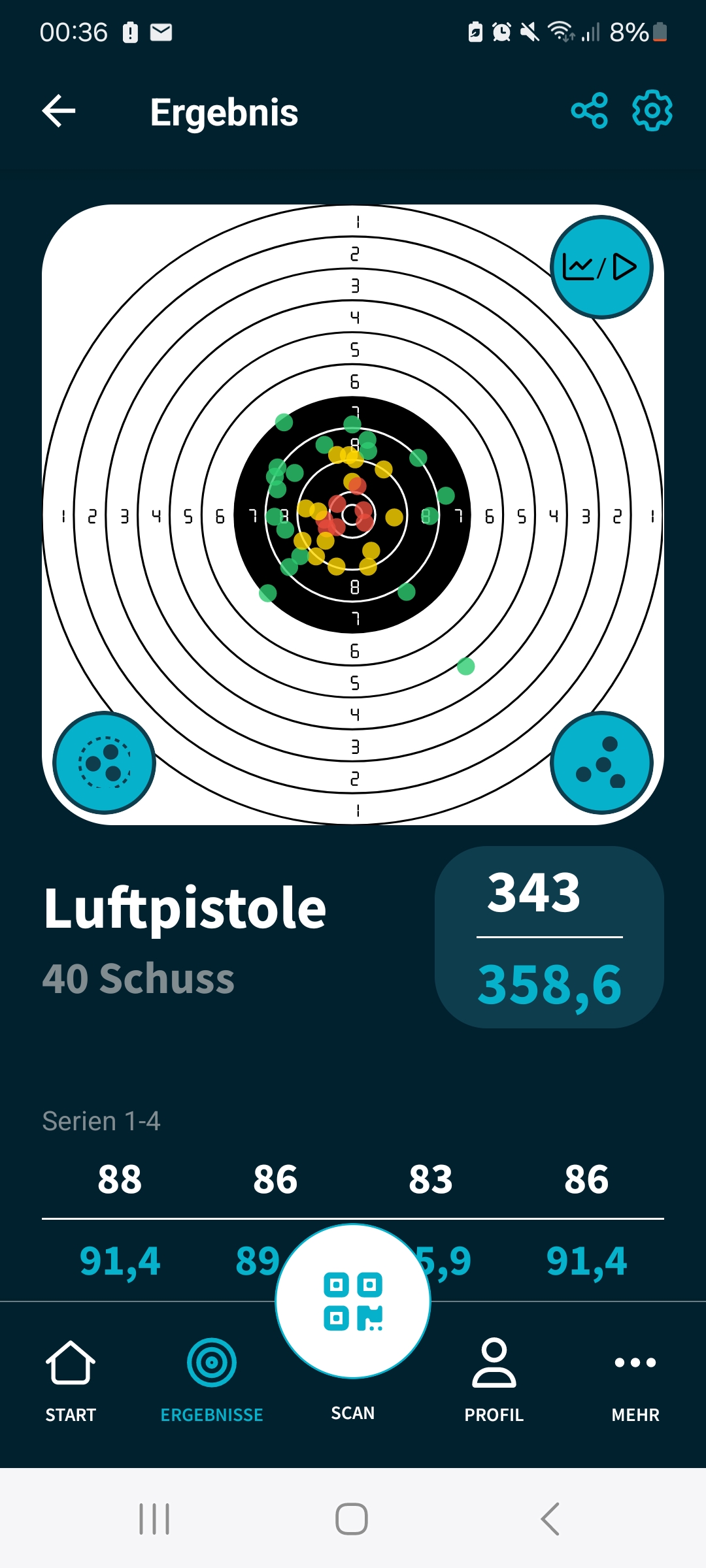The width and height of the screenshot is (706, 1568).
Task: Share this shooting result
Action: [589, 110]
